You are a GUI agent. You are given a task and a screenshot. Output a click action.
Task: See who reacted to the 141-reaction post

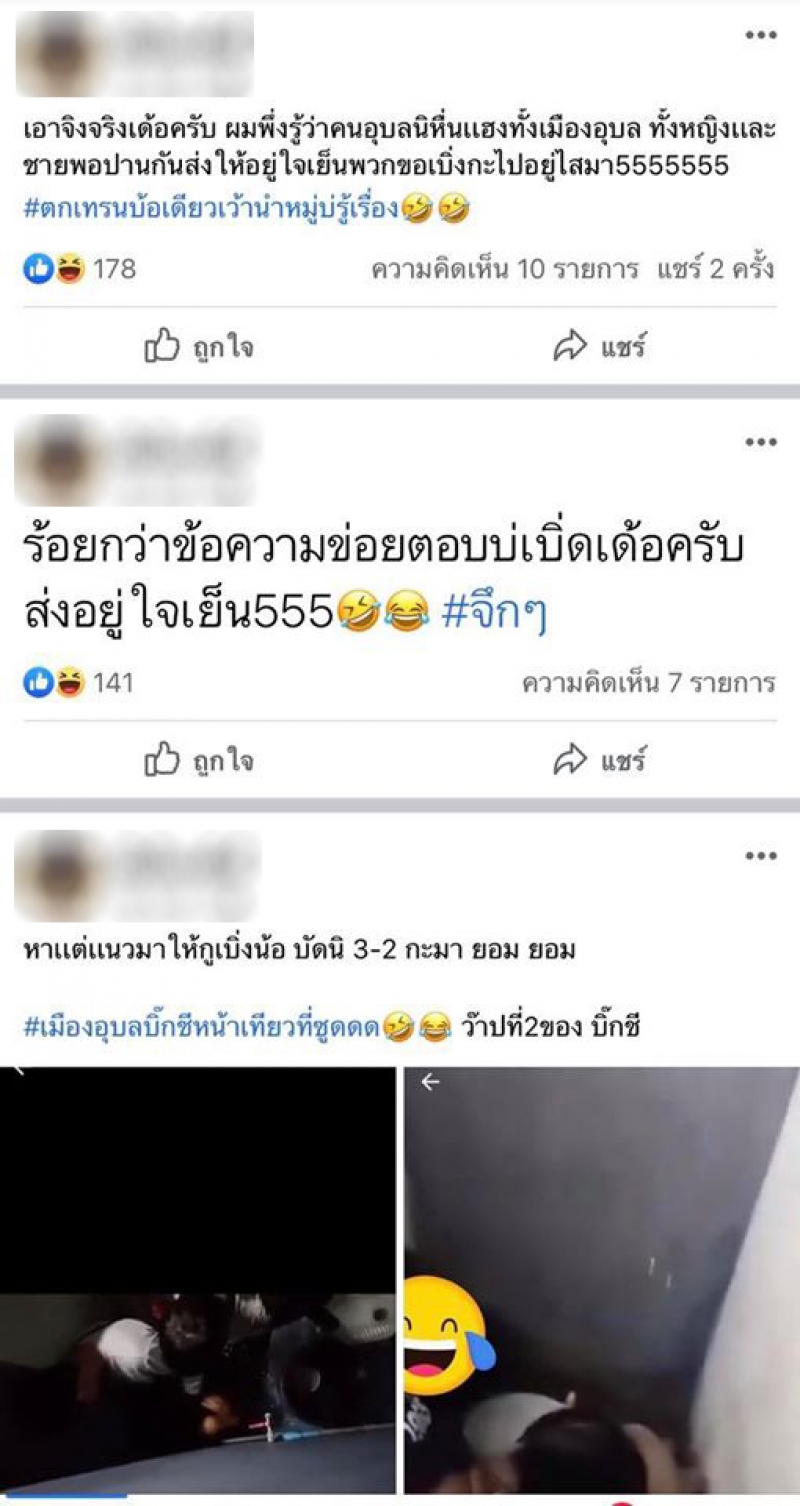click(x=80, y=684)
